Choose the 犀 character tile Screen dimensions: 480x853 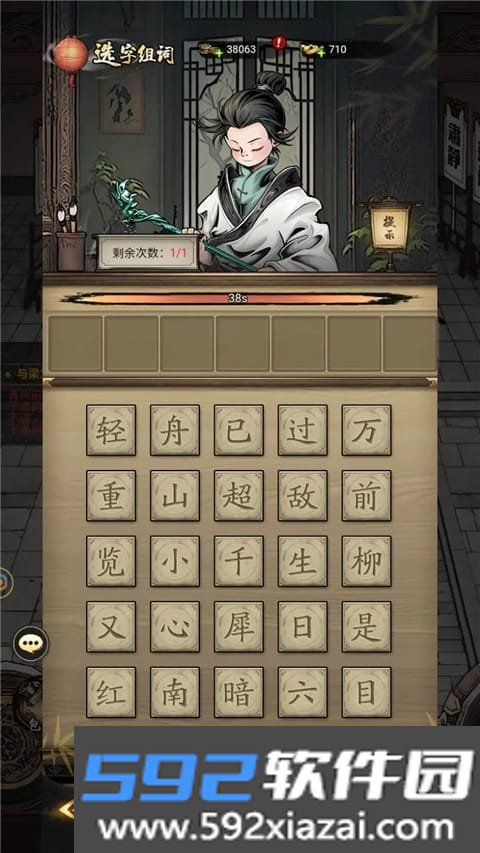(238, 627)
